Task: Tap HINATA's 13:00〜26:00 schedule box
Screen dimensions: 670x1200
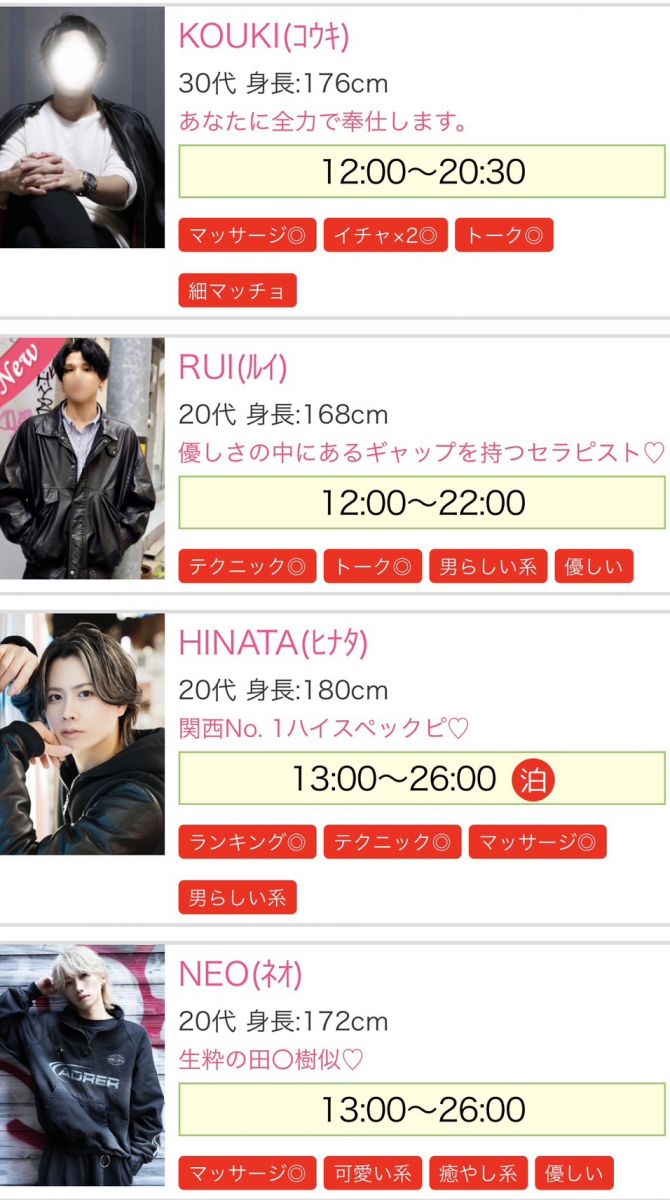Action: [x=421, y=779]
